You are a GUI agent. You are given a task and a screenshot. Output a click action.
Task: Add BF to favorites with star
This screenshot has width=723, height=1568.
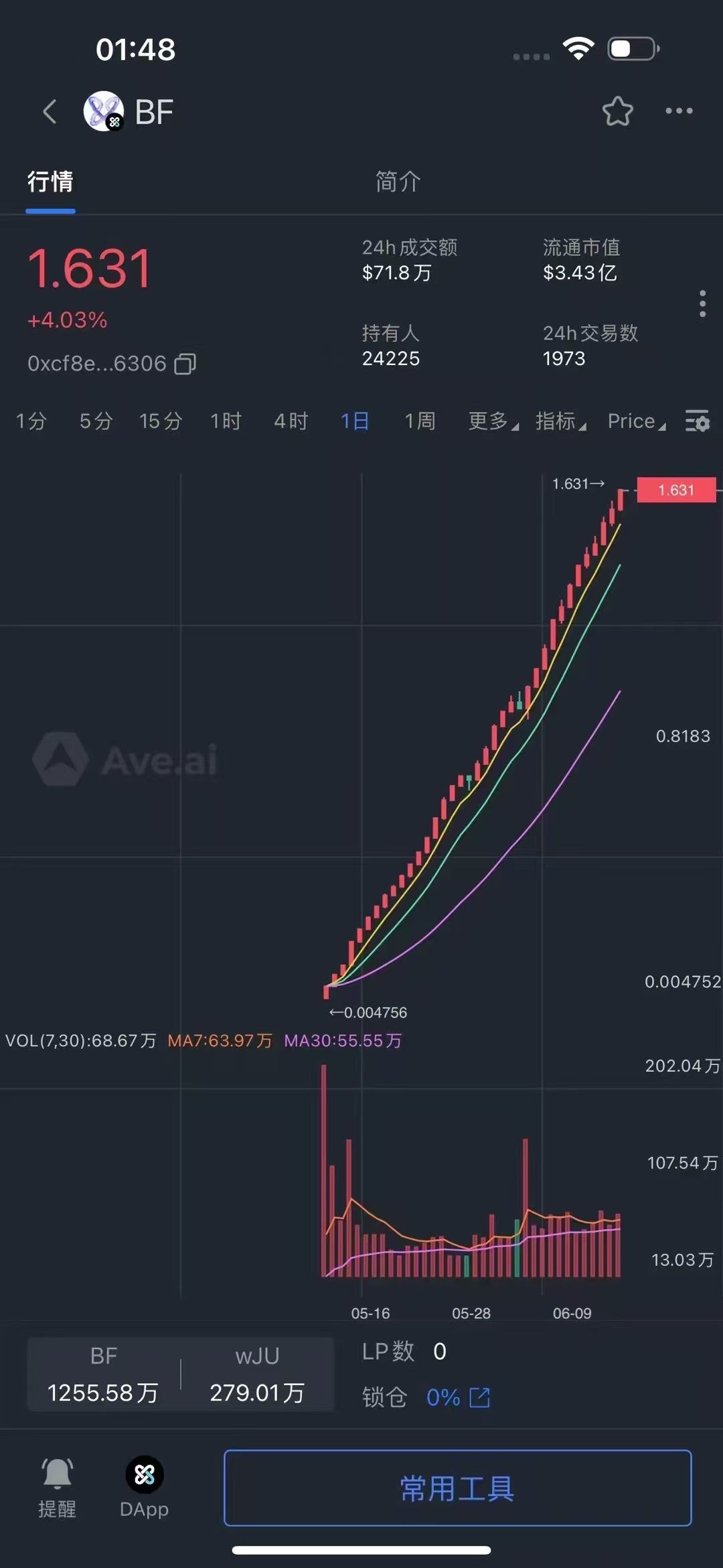point(617,112)
